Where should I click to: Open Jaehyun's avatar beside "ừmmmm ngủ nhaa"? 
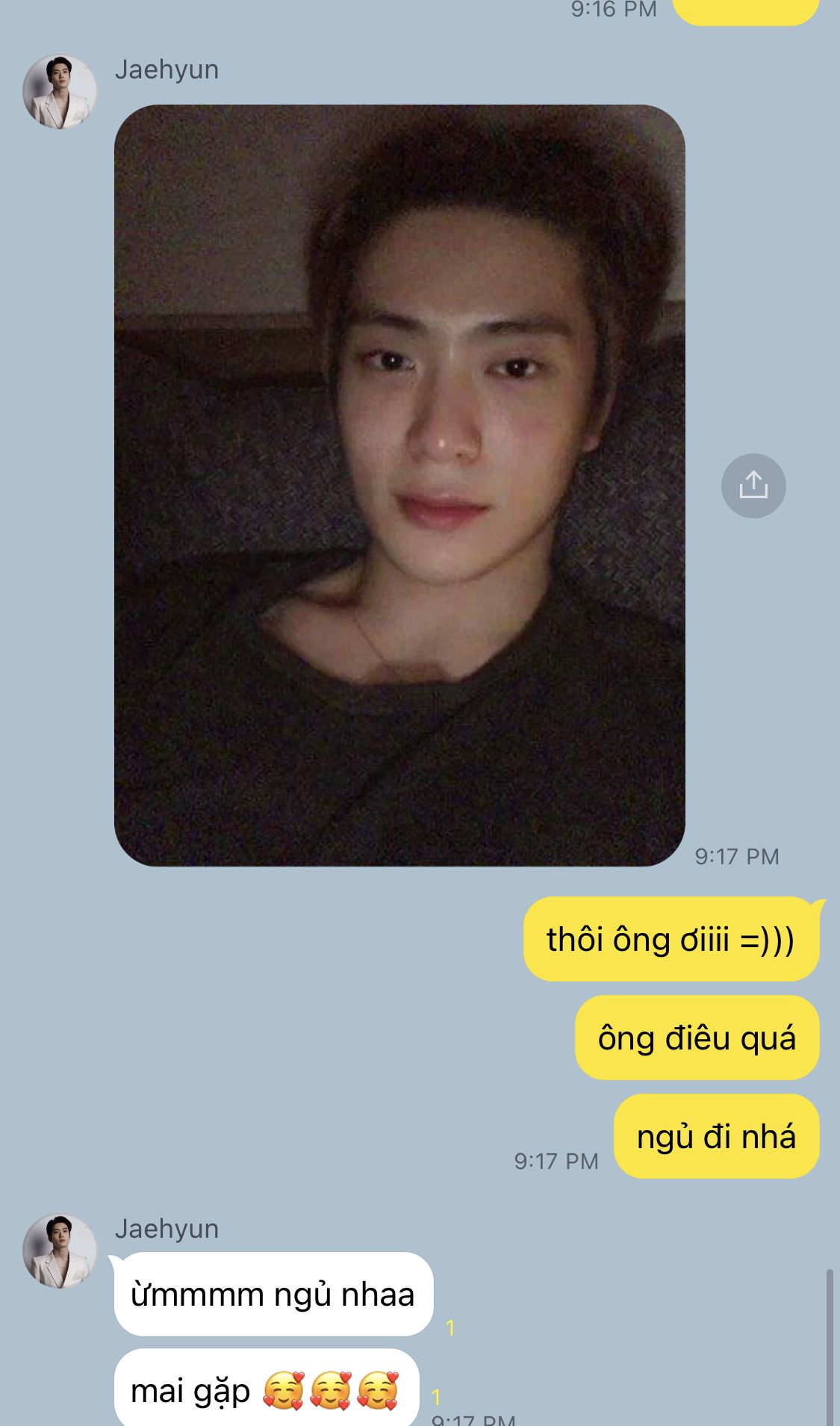tap(60, 1250)
